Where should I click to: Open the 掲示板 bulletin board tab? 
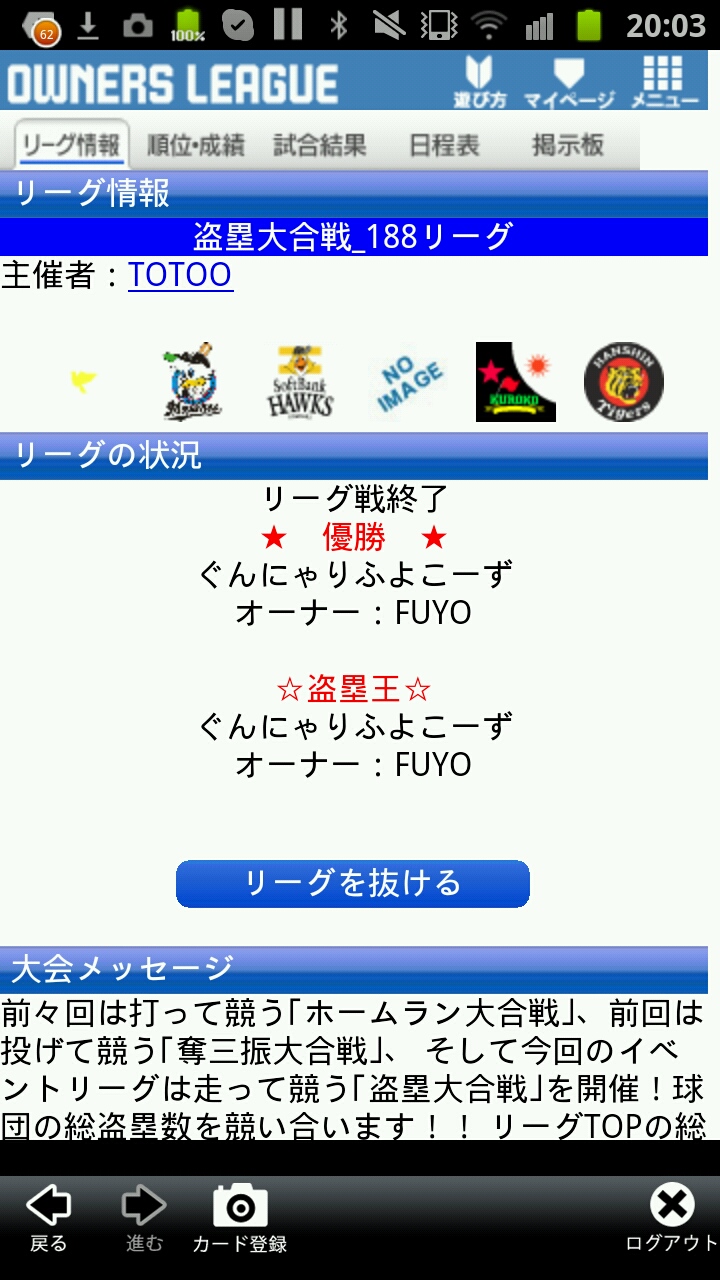point(567,145)
